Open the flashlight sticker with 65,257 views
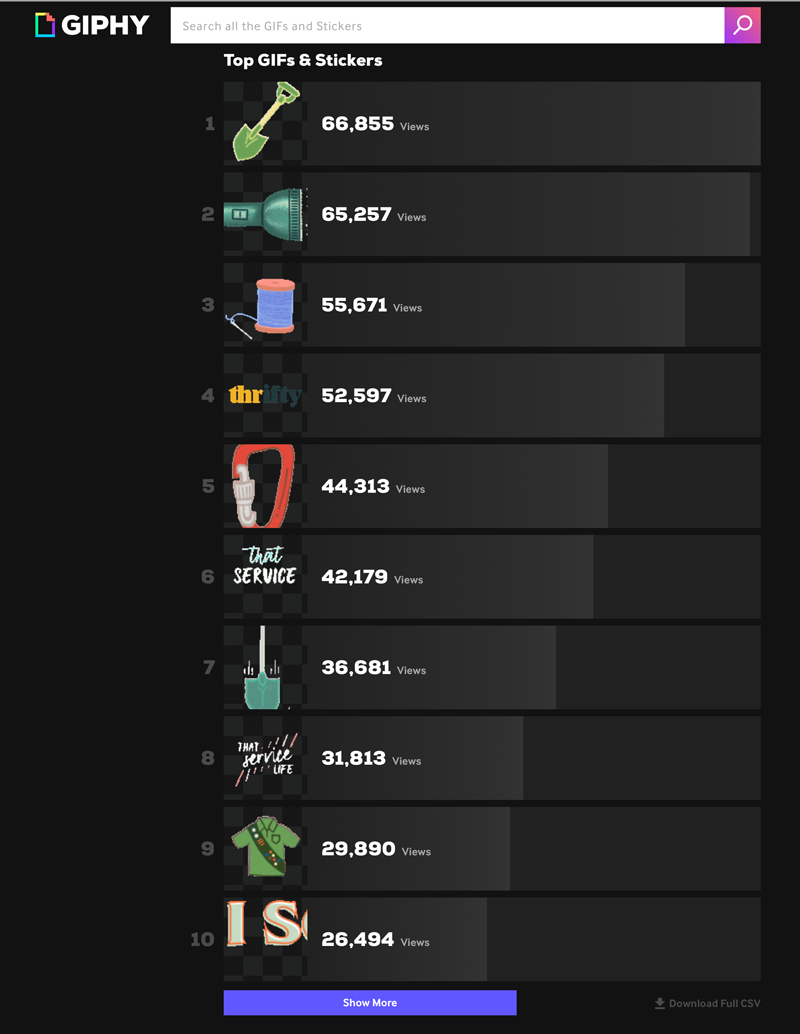 [x=265, y=214]
